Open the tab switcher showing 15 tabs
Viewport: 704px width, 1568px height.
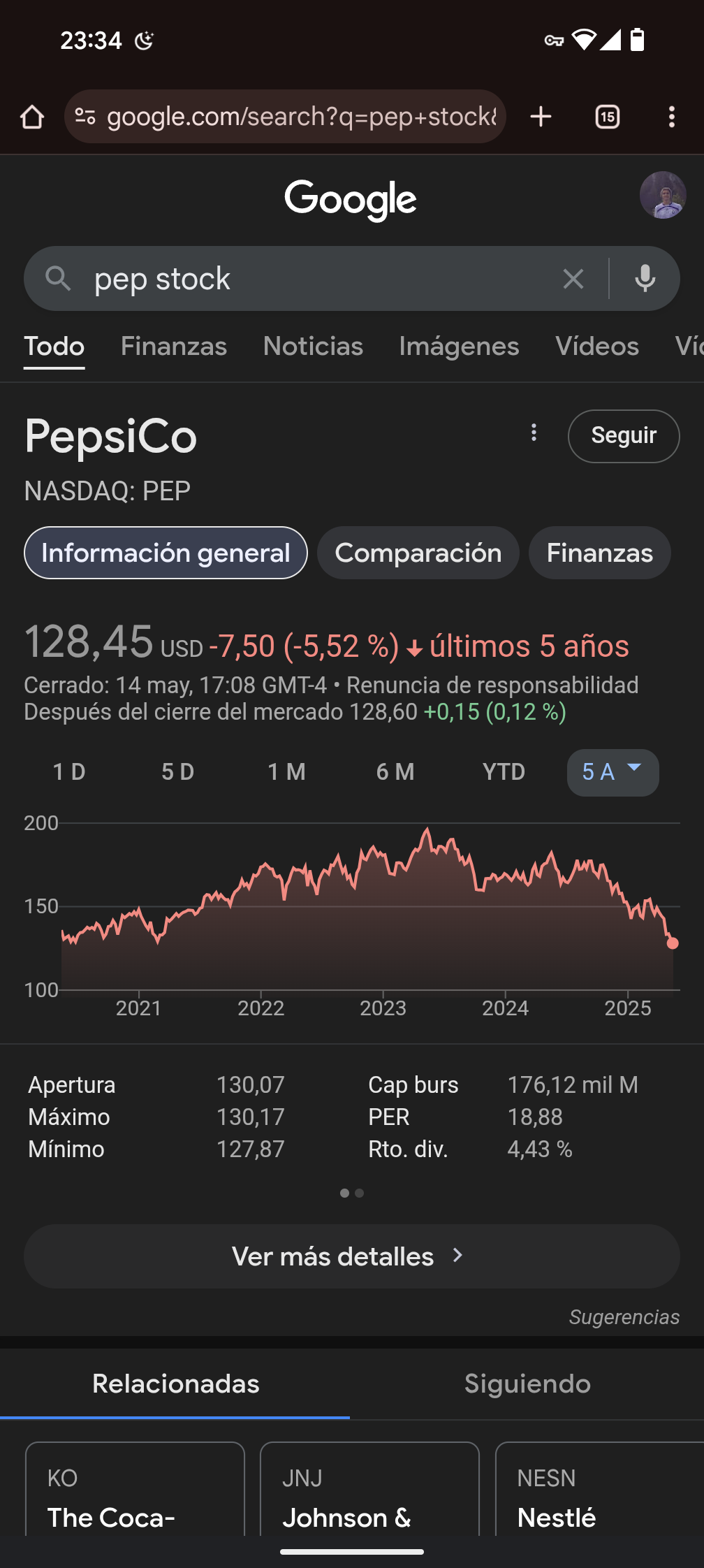coord(608,117)
